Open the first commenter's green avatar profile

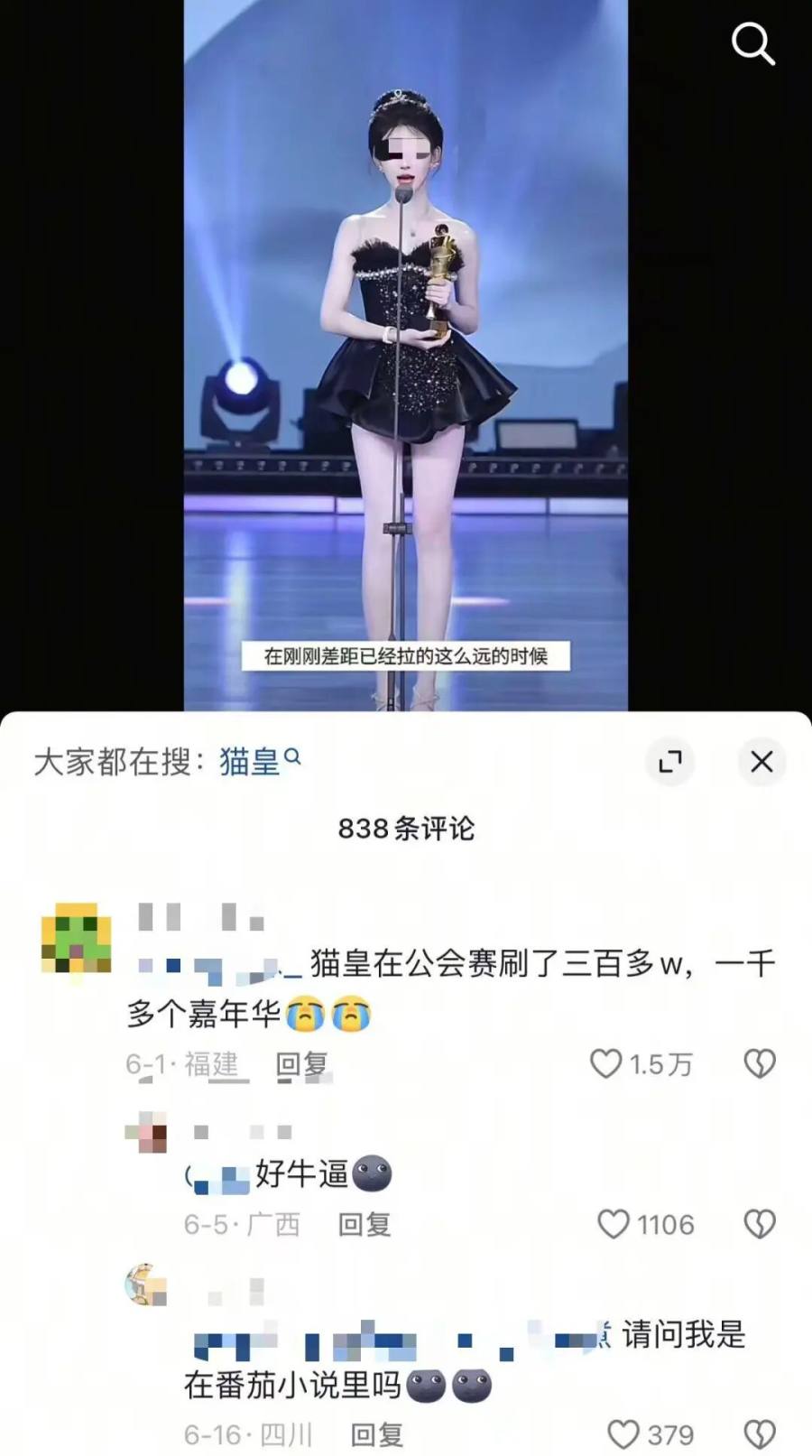[x=77, y=937]
